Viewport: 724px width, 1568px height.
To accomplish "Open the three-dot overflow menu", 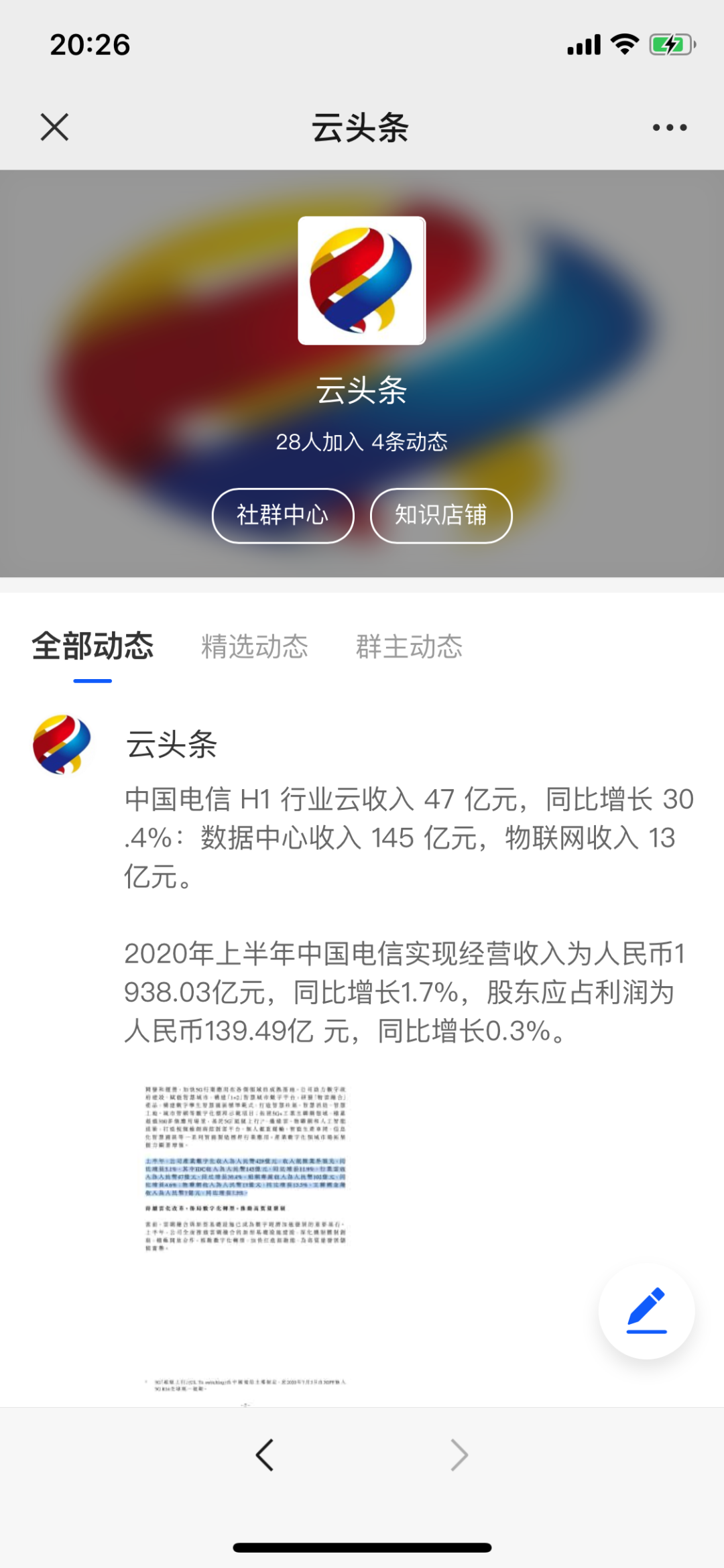I will (670, 127).
